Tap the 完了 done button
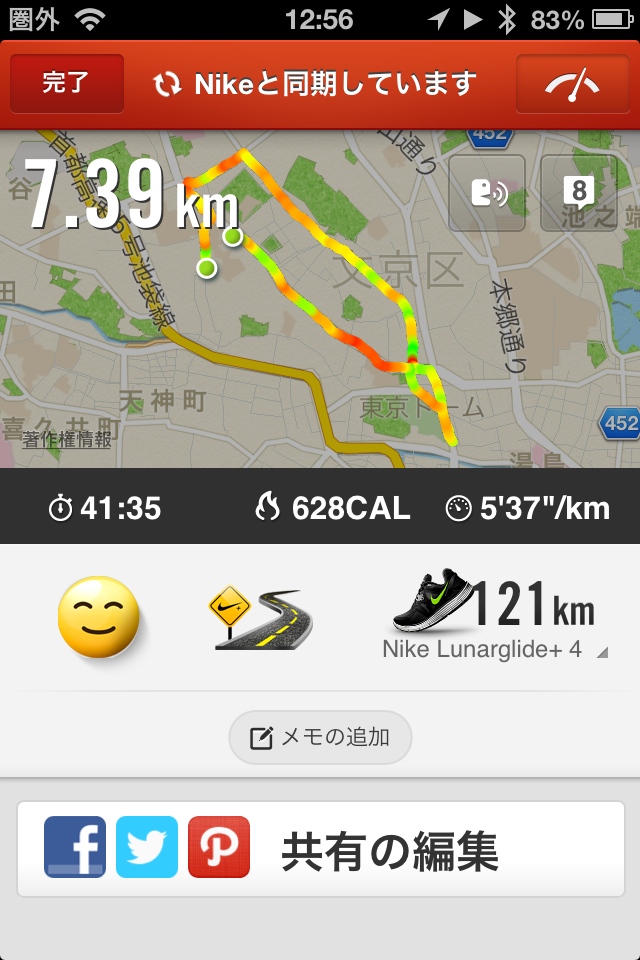This screenshot has width=640, height=960. (x=67, y=84)
